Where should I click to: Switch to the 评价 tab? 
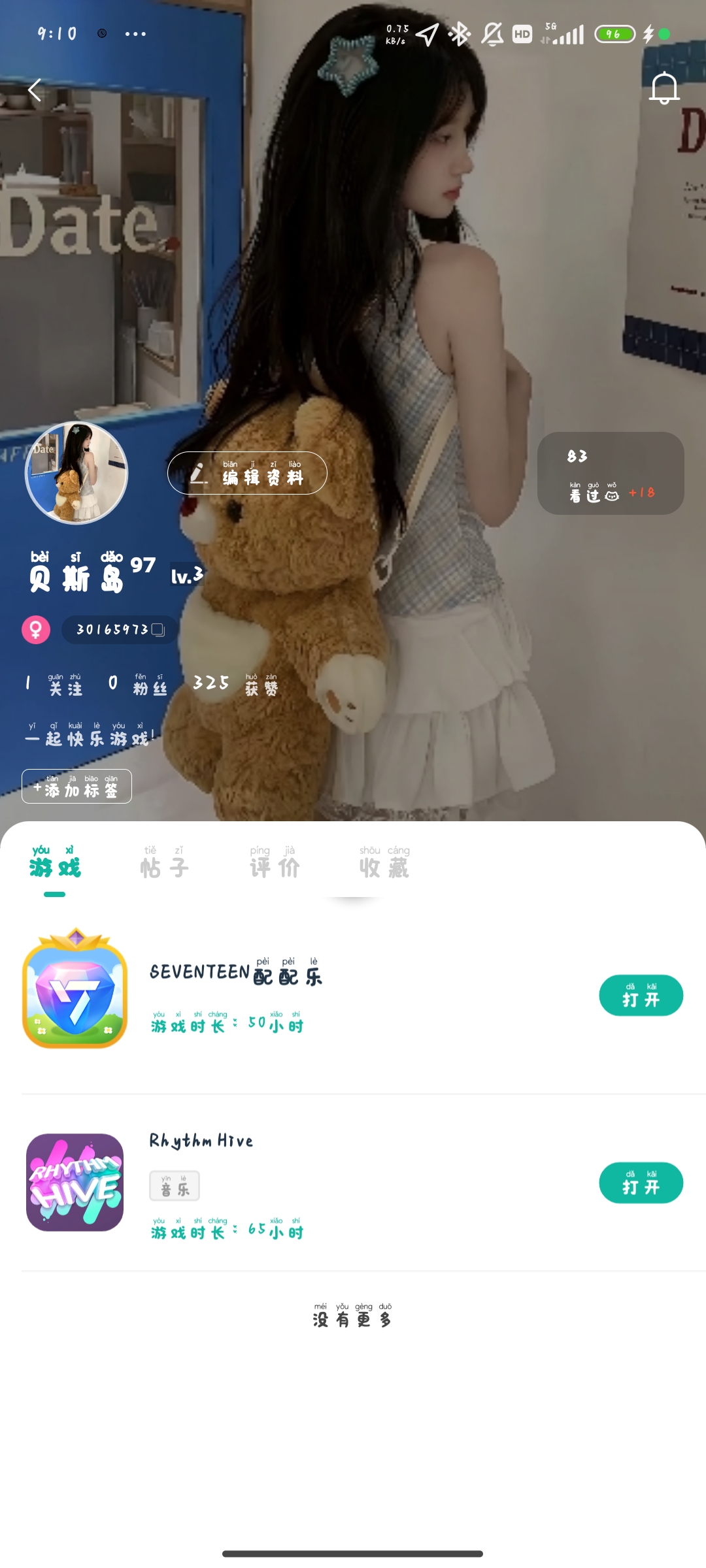pyautogui.click(x=274, y=862)
